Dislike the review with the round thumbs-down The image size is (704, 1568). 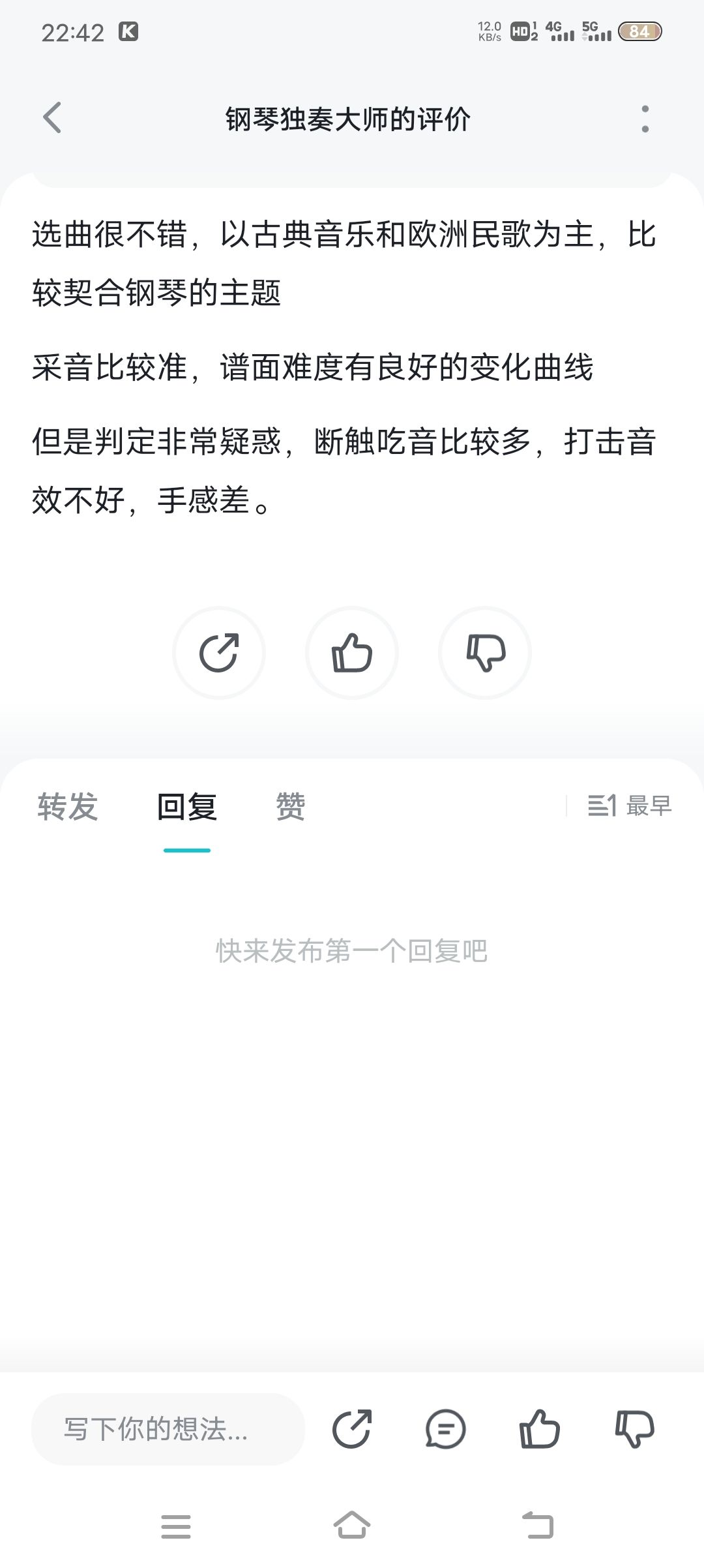click(x=485, y=653)
